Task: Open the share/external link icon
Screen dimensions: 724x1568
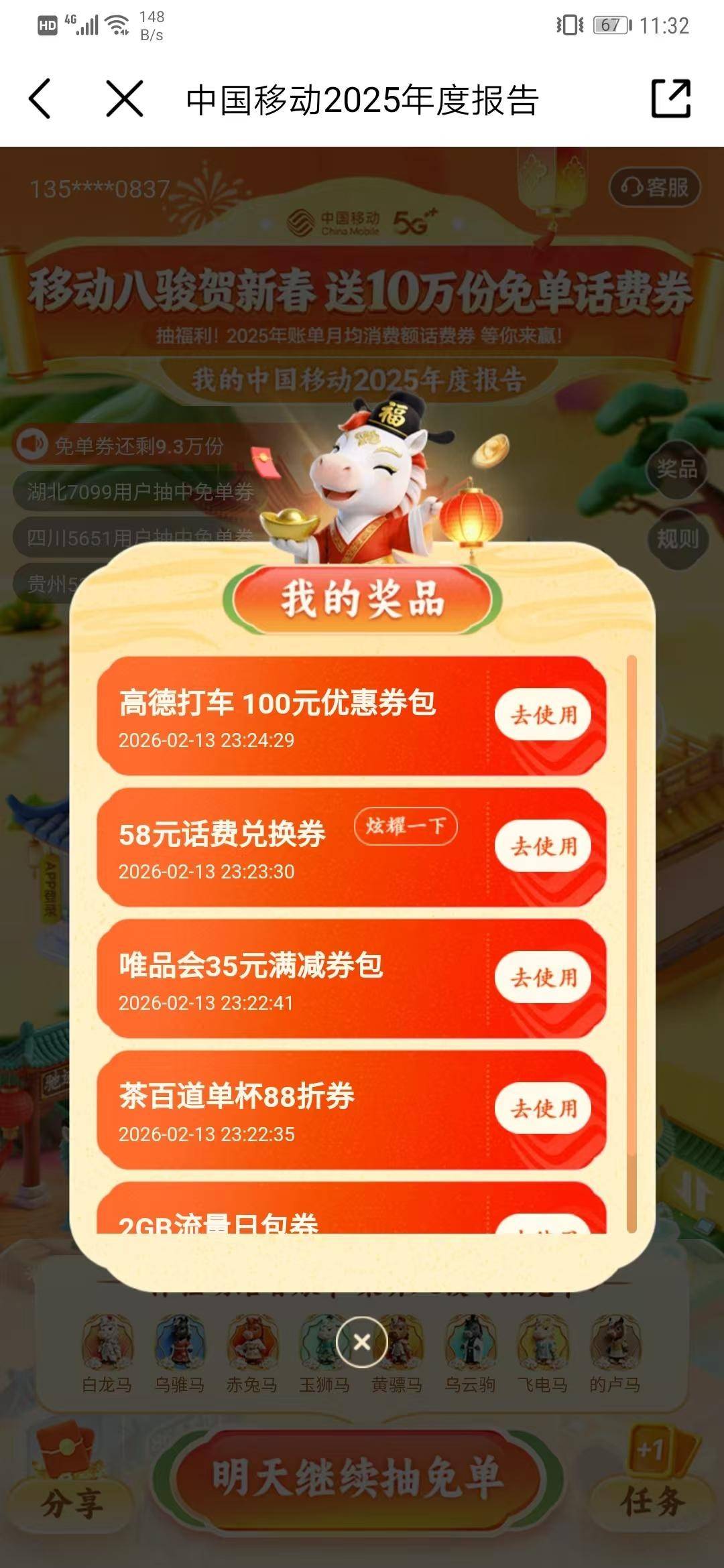Action: click(x=670, y=99)
